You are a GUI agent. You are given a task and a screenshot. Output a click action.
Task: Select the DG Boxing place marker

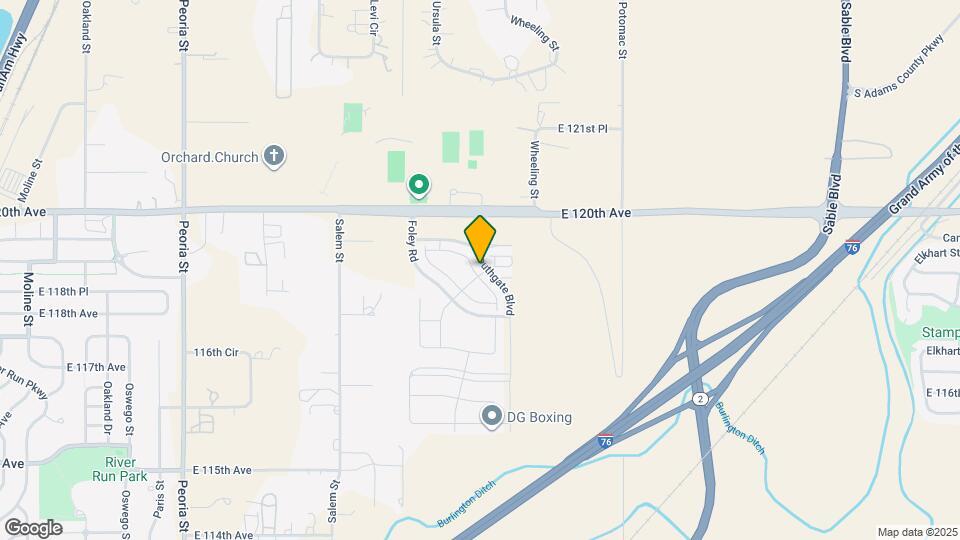tap(491, 416)
